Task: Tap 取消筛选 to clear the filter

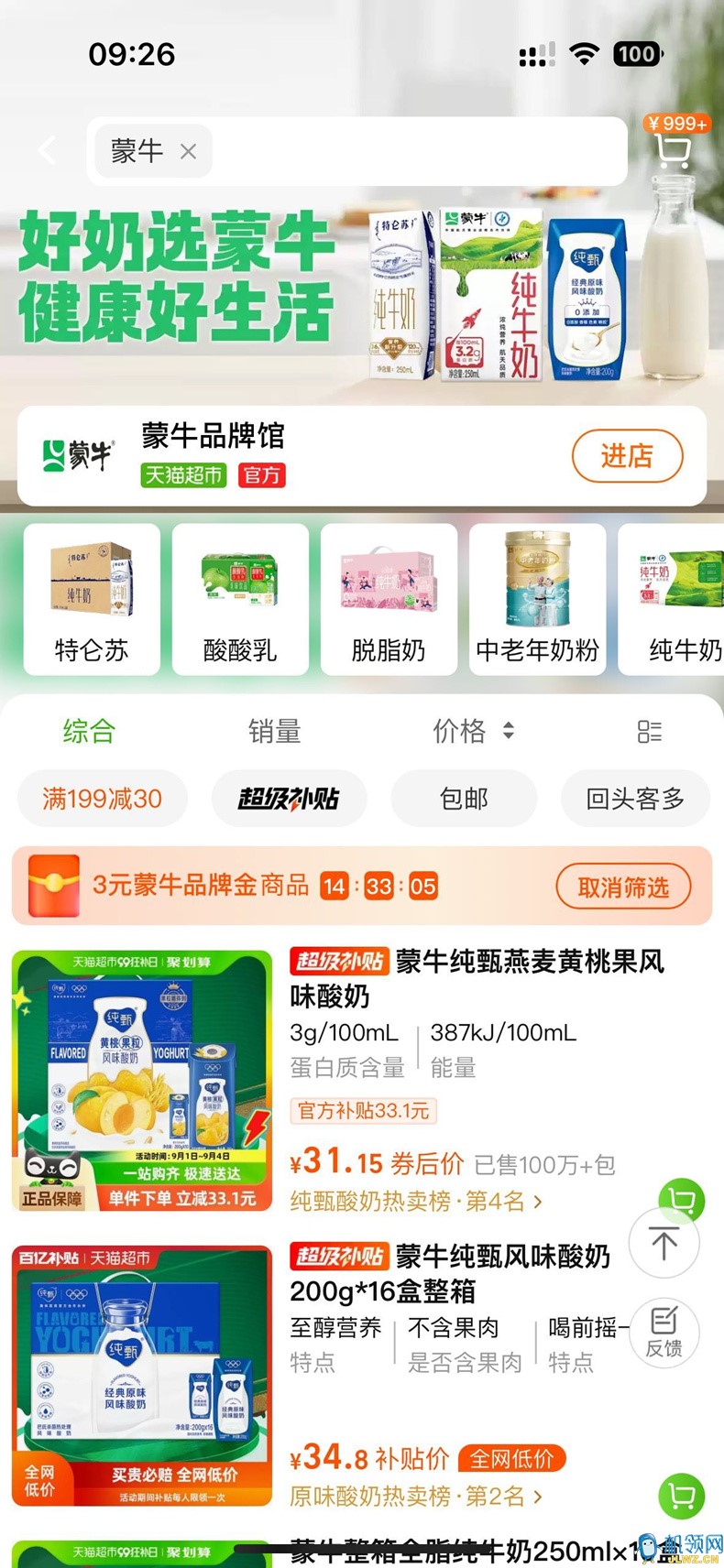Action: click(623, 887)
